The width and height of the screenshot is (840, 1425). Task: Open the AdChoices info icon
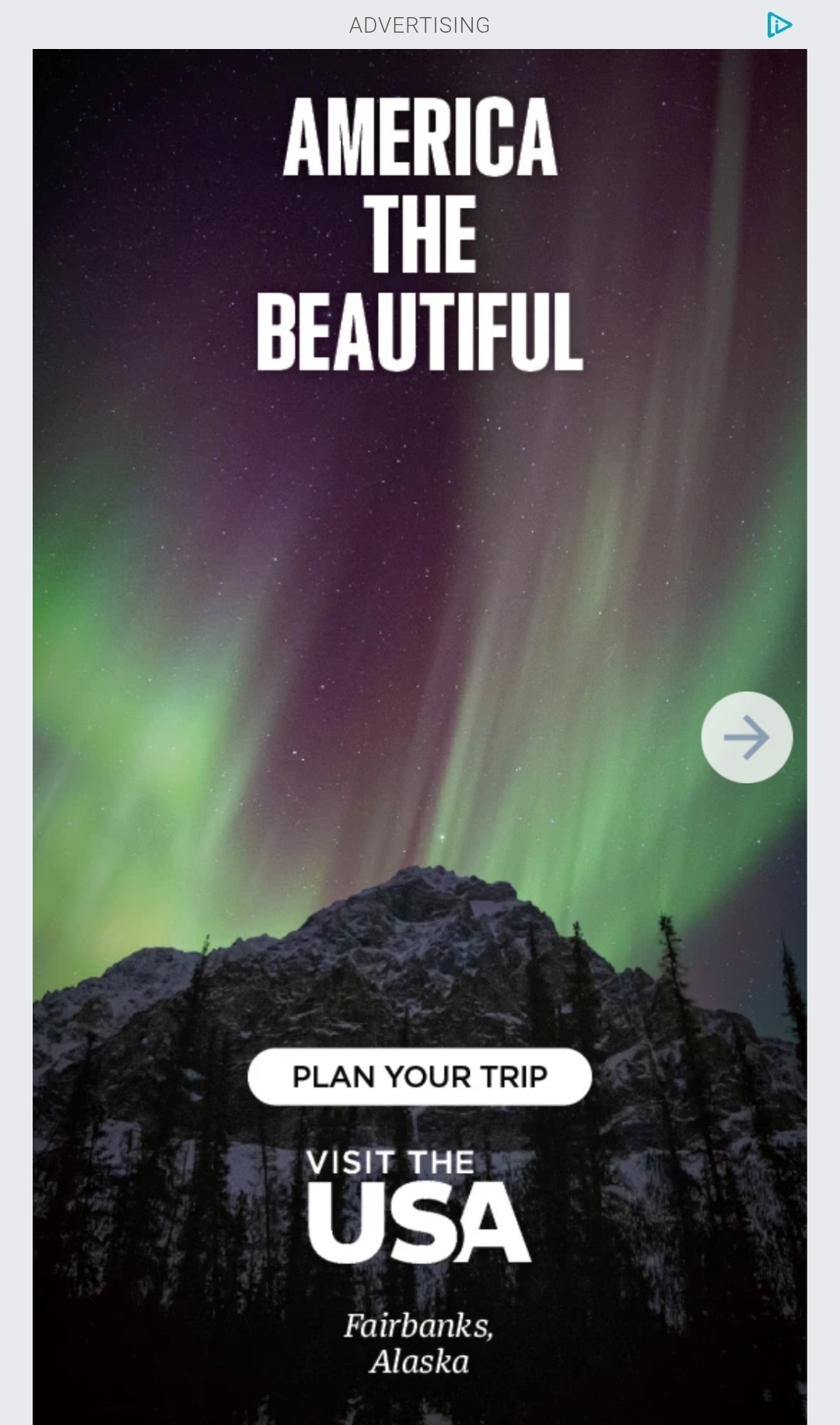click(779, 25)
